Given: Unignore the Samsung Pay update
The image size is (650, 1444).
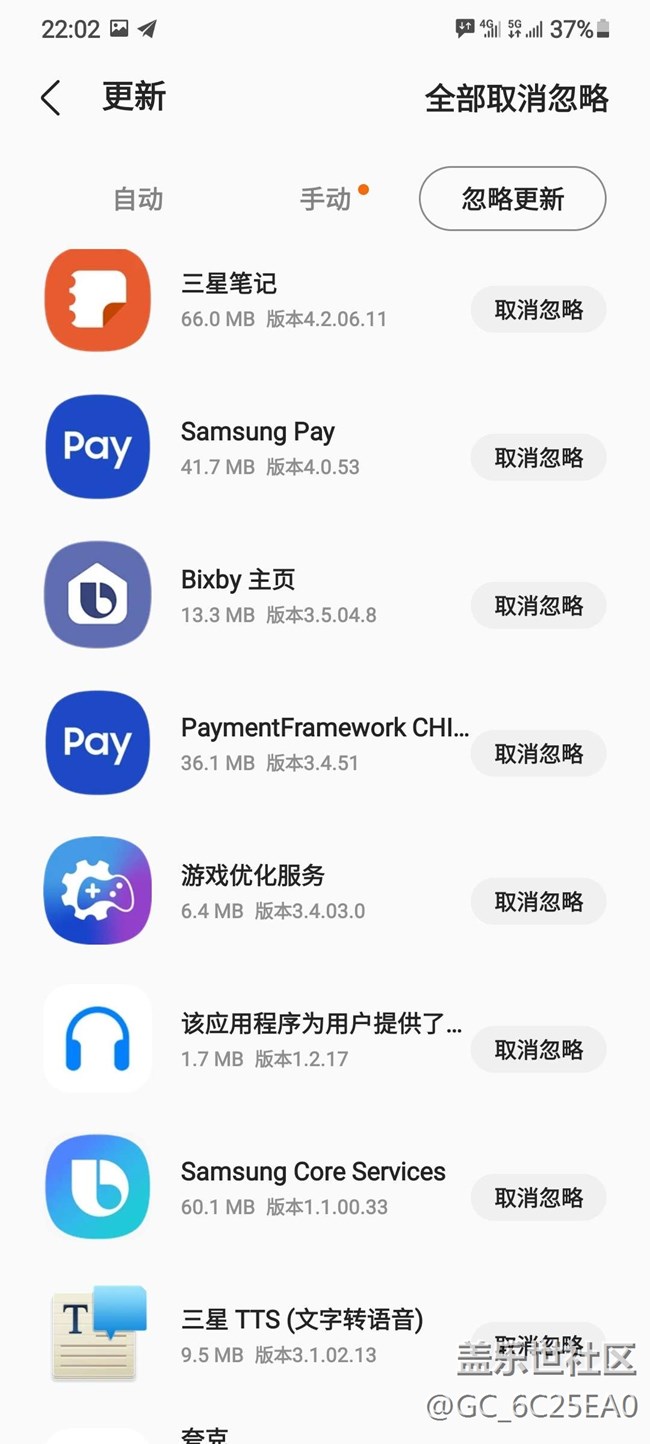Looking at the screenshot, I should click(538, 458).
